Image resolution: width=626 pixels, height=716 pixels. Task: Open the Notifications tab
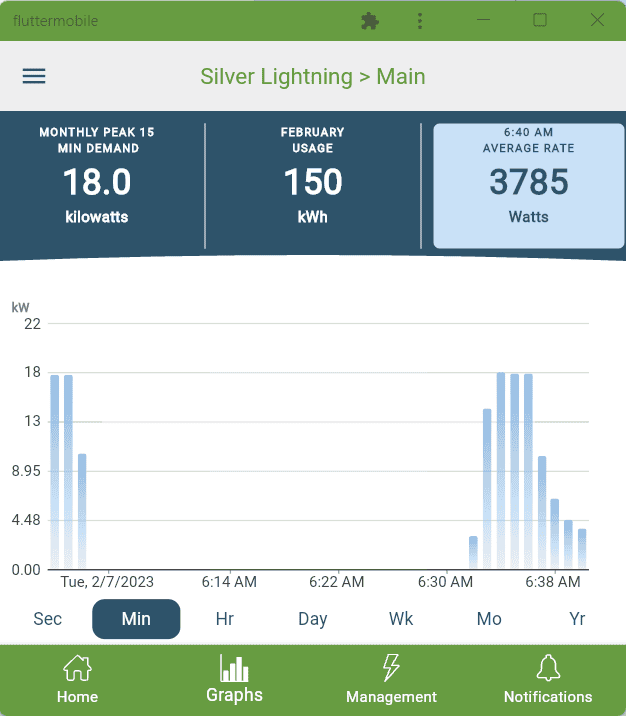point(547,680)
